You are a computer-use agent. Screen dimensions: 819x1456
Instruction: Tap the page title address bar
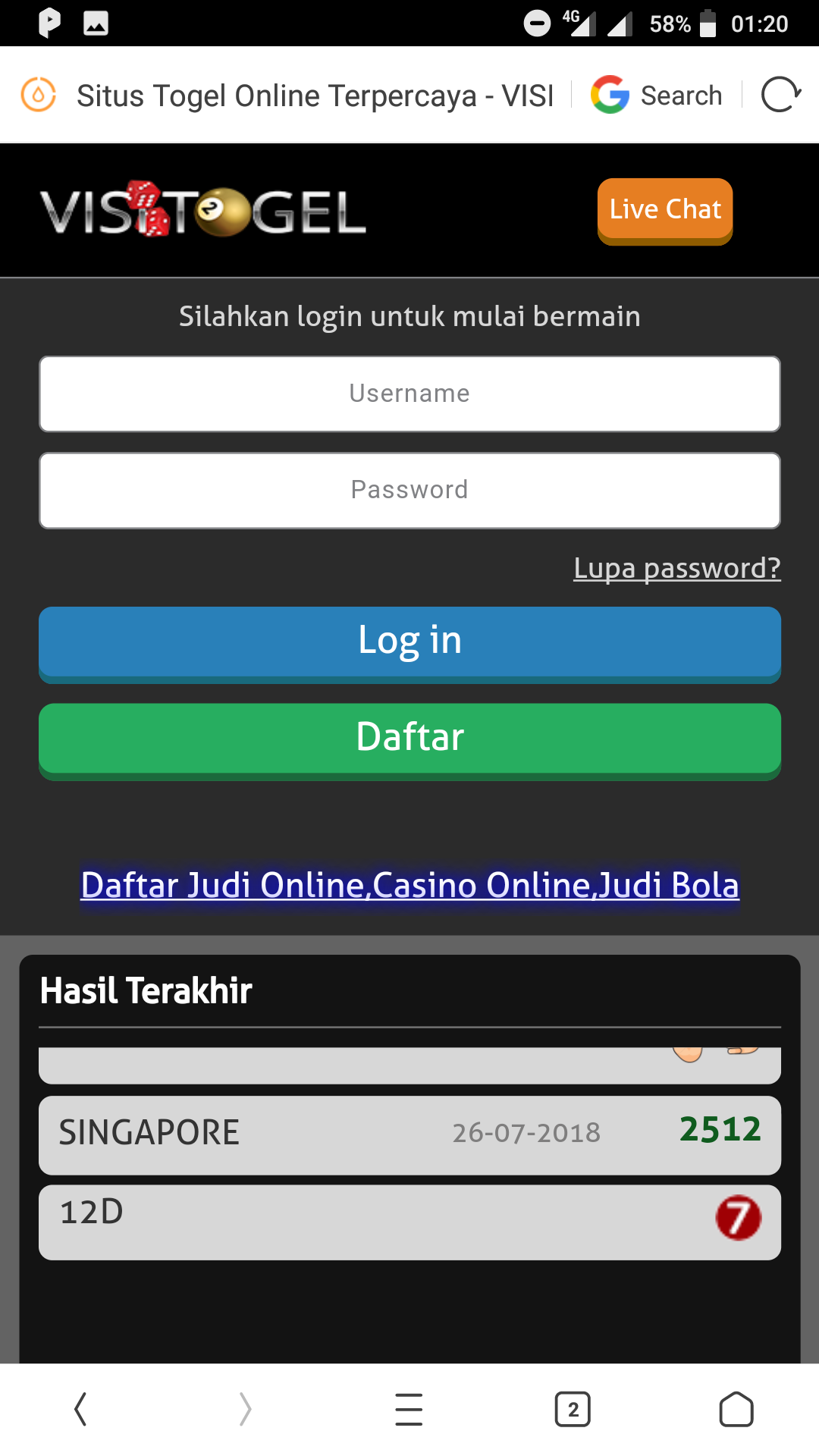point(315,96)
